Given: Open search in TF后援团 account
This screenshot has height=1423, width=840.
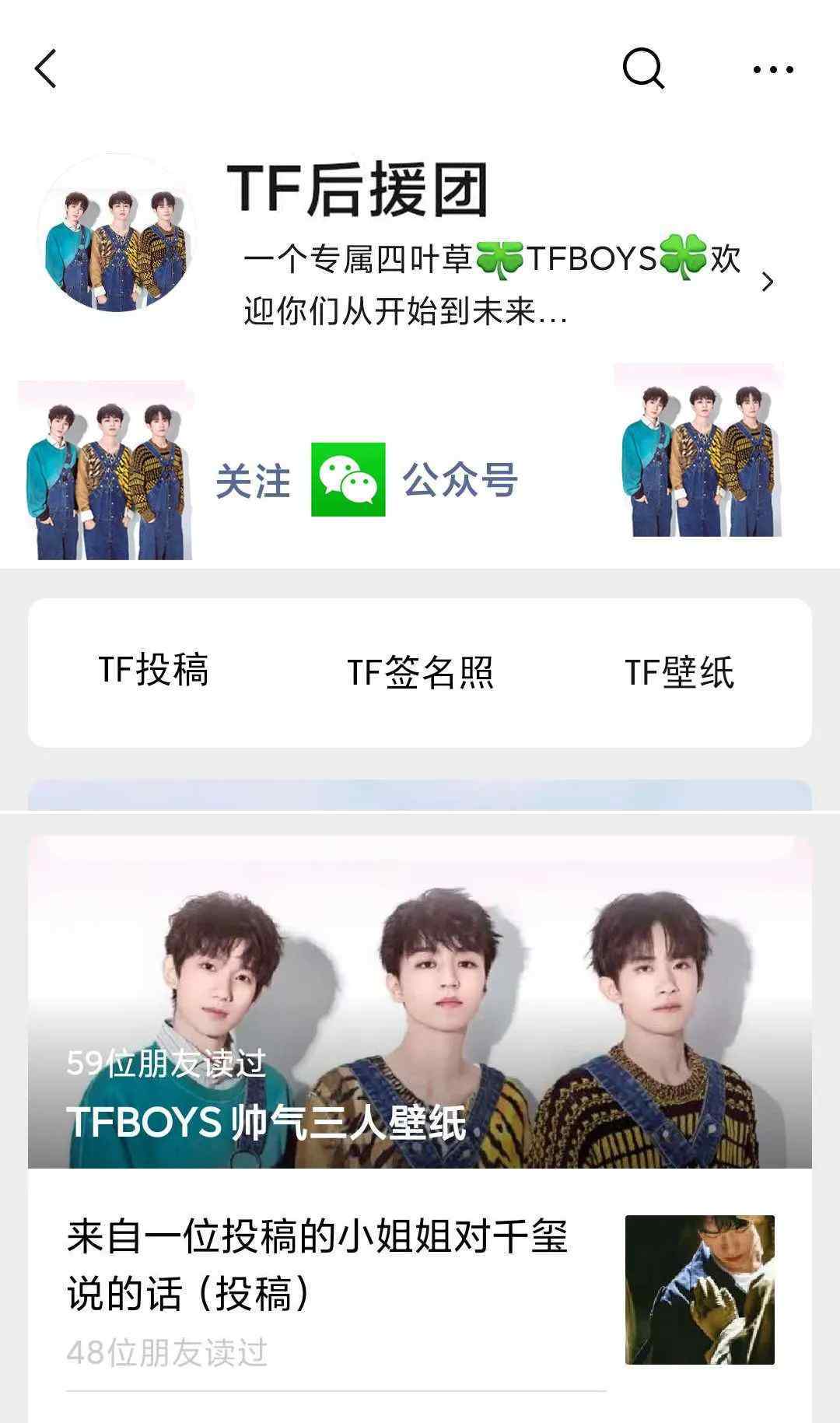Looking at the screenshot, I should tap(643, 69).
